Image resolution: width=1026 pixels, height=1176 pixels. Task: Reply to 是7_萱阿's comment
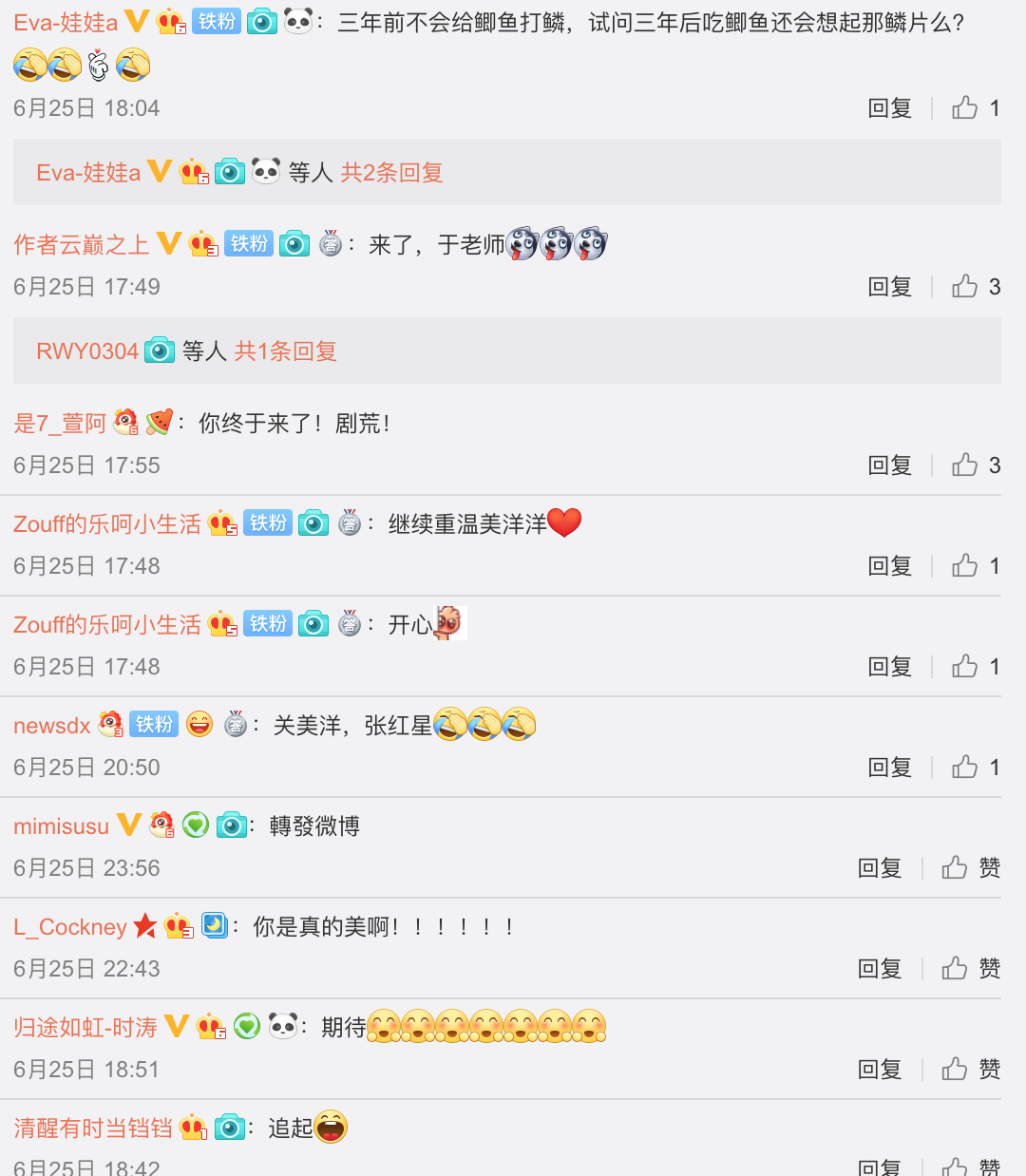(889, 465)
